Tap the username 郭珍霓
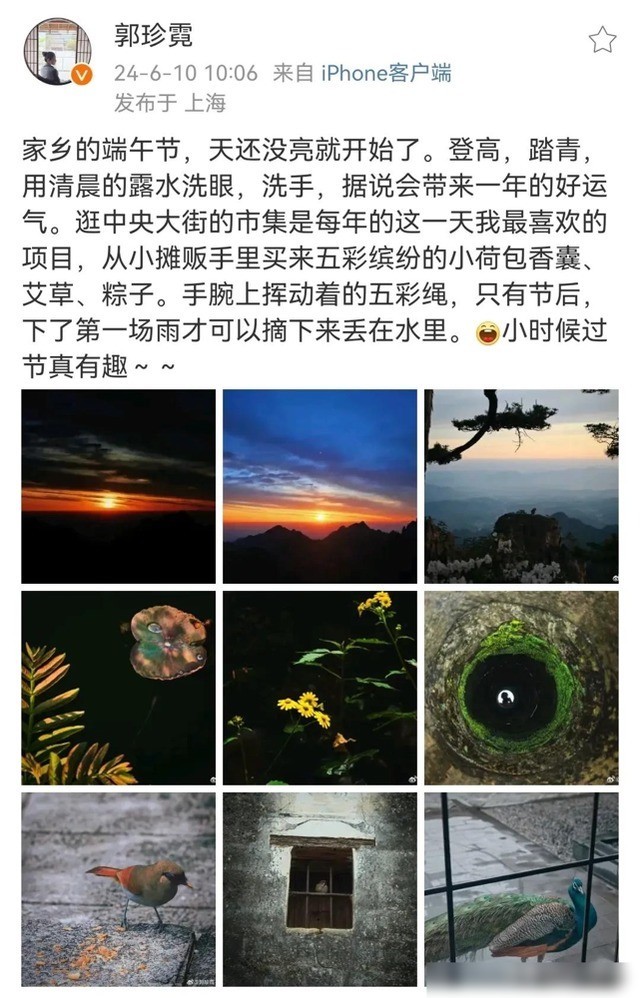Image resolution: width=640 pixels, height=998 pixels. (x=153, y=37)
